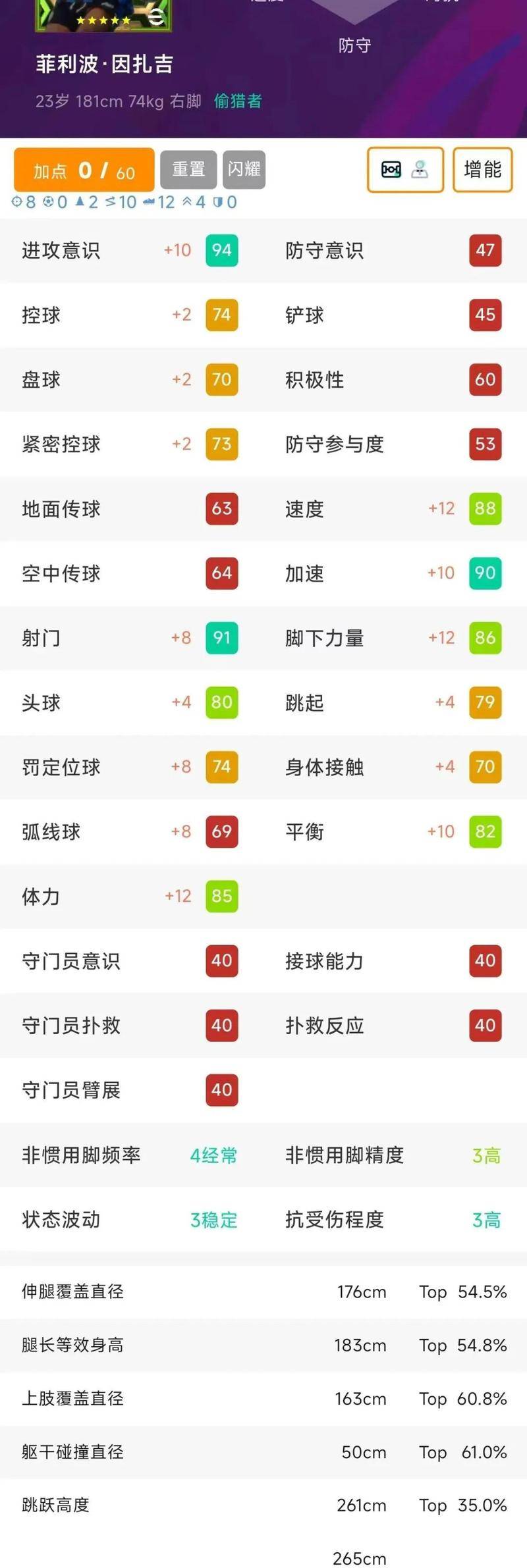Click the boot stat icon showing 12

[149, 201]
